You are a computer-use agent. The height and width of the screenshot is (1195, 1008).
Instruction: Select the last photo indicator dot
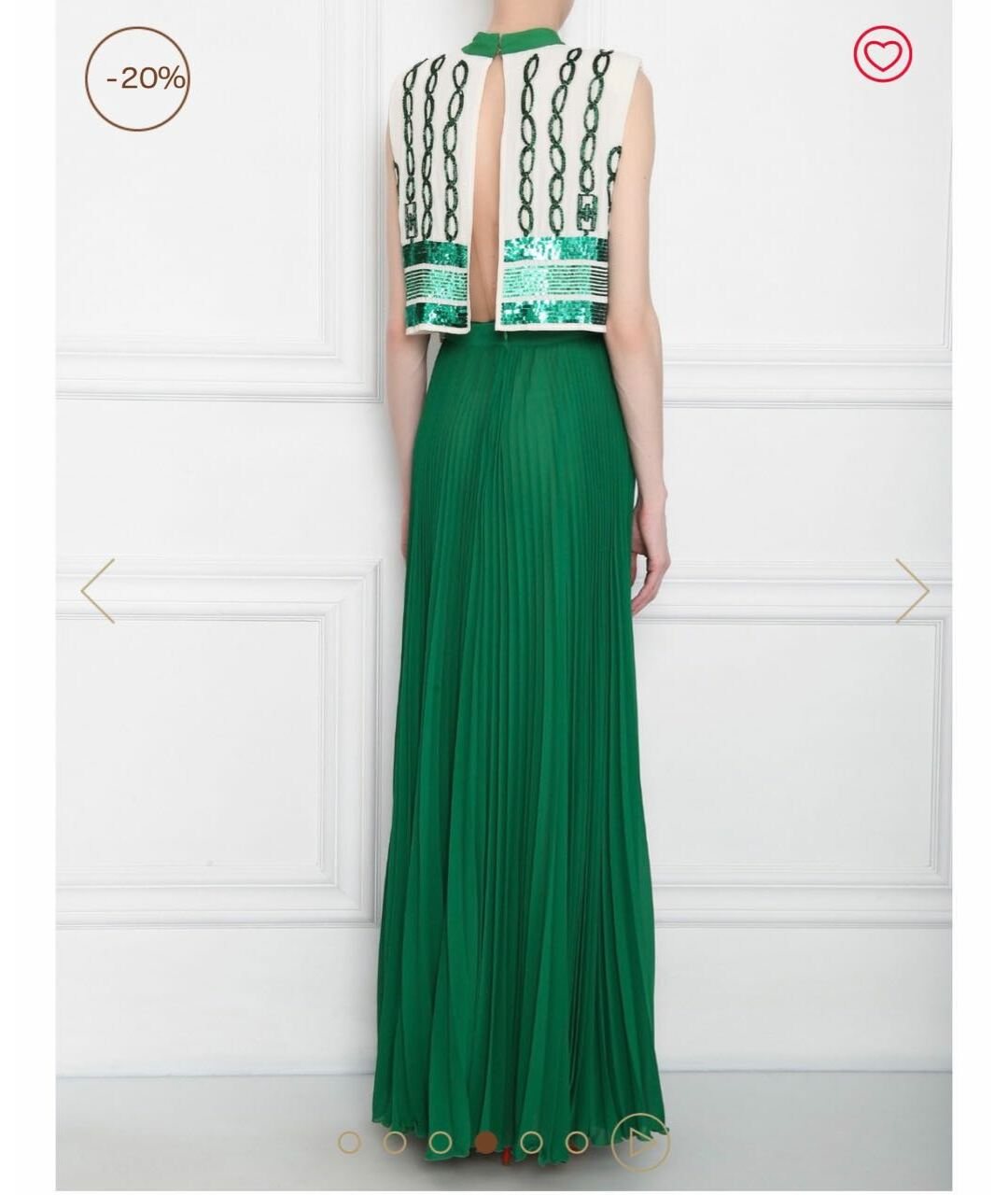pyautogui.click(x=578, y=1142)
